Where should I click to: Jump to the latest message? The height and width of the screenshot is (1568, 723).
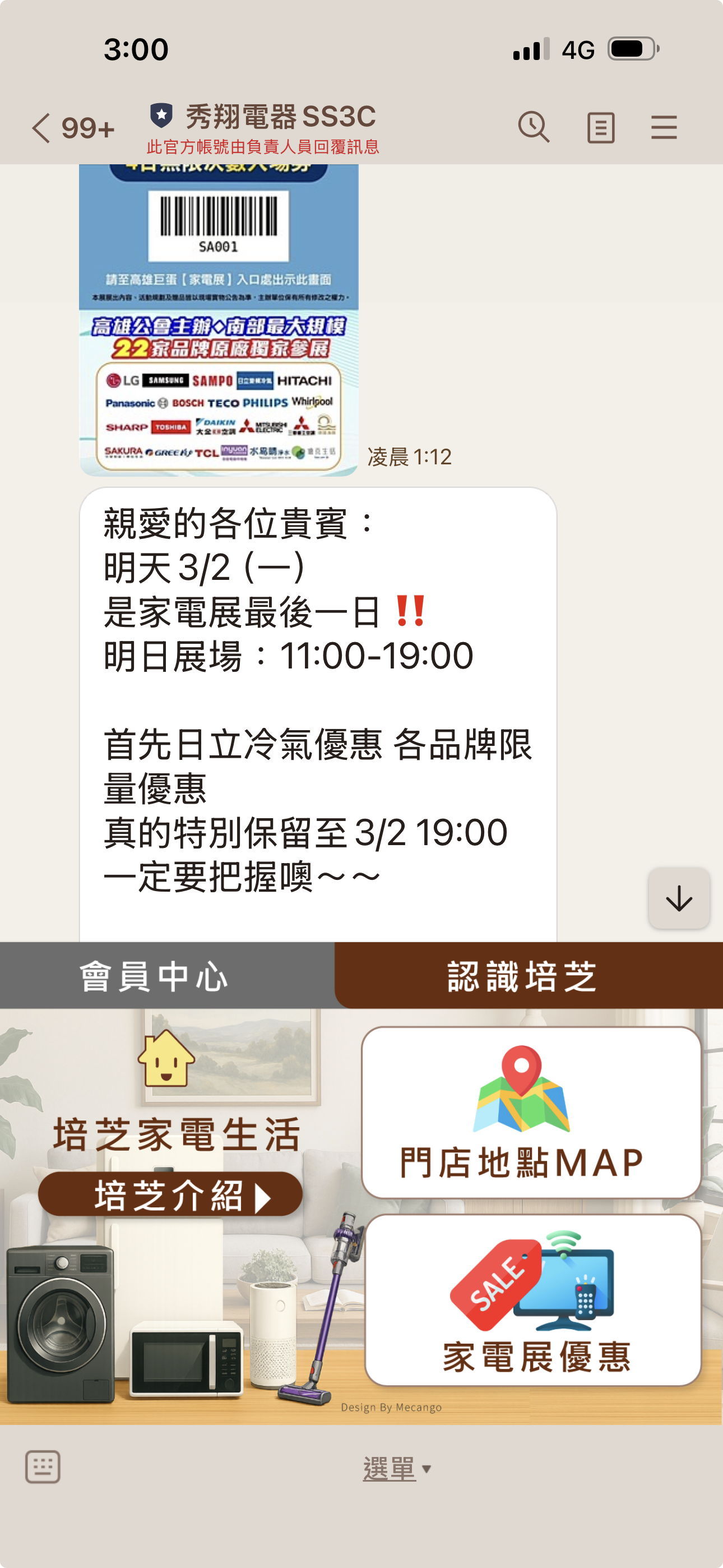point(679,898)
